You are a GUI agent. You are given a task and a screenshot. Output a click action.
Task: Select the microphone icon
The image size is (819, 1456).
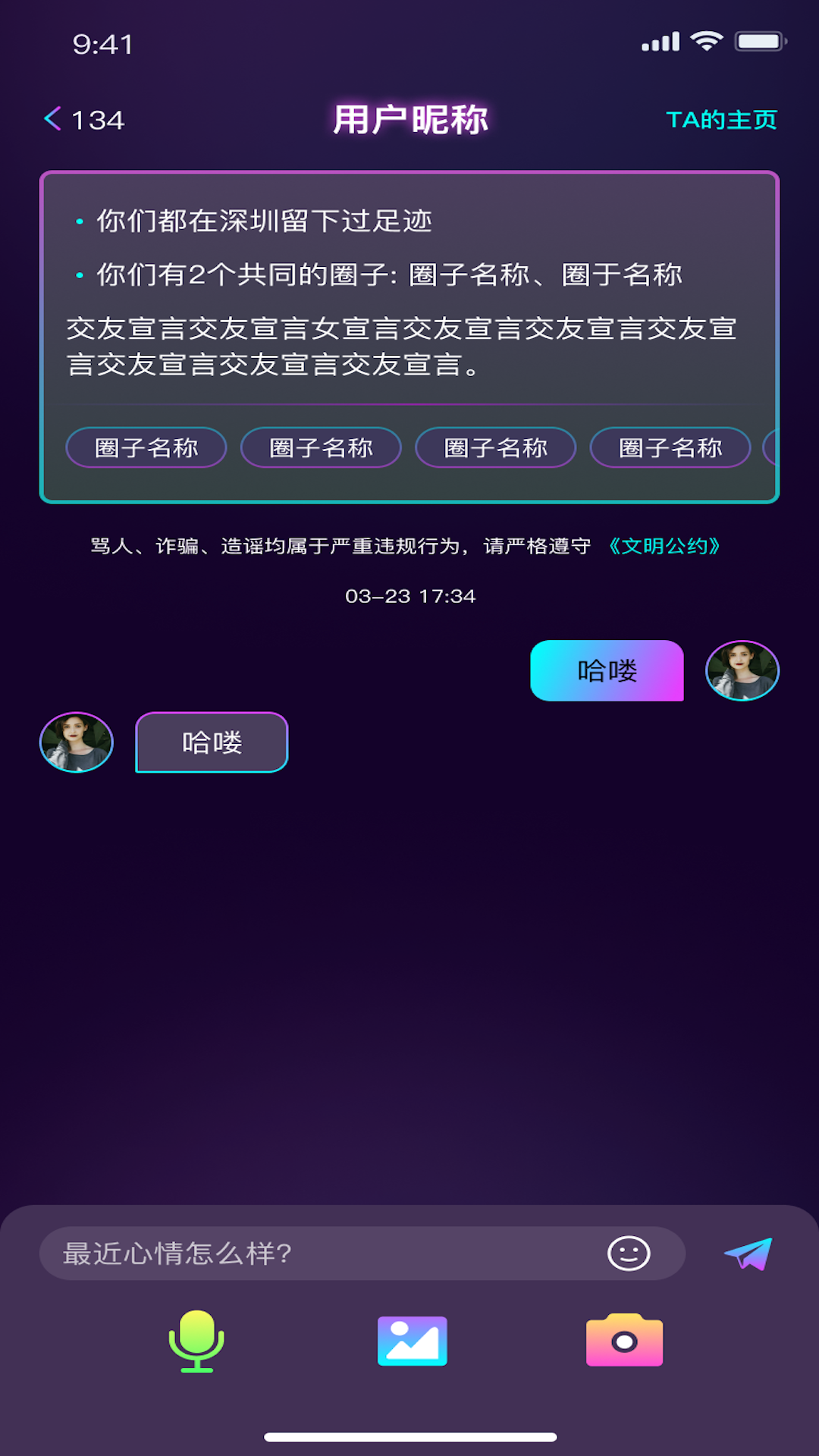(x=196, y=1341)
